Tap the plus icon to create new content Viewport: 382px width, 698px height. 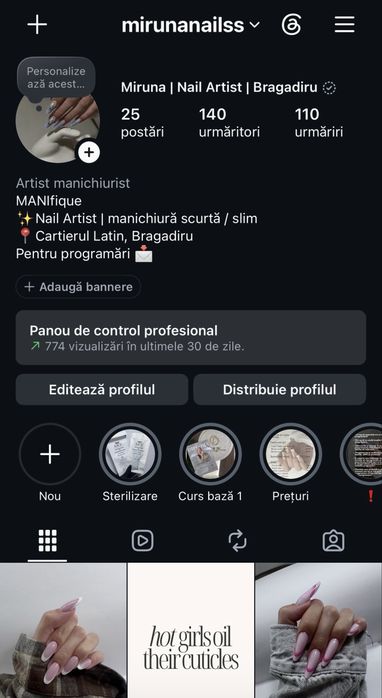(x=37, y=24)
